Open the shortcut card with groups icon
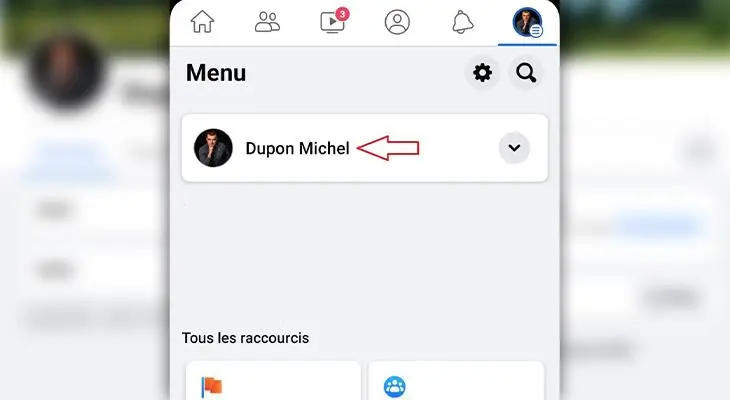 coord(456,382)
